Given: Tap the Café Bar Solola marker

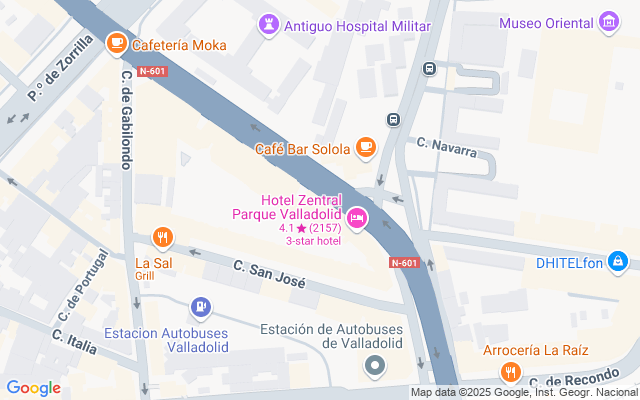Looking at the screenshot, I should [x=366, y=149].
